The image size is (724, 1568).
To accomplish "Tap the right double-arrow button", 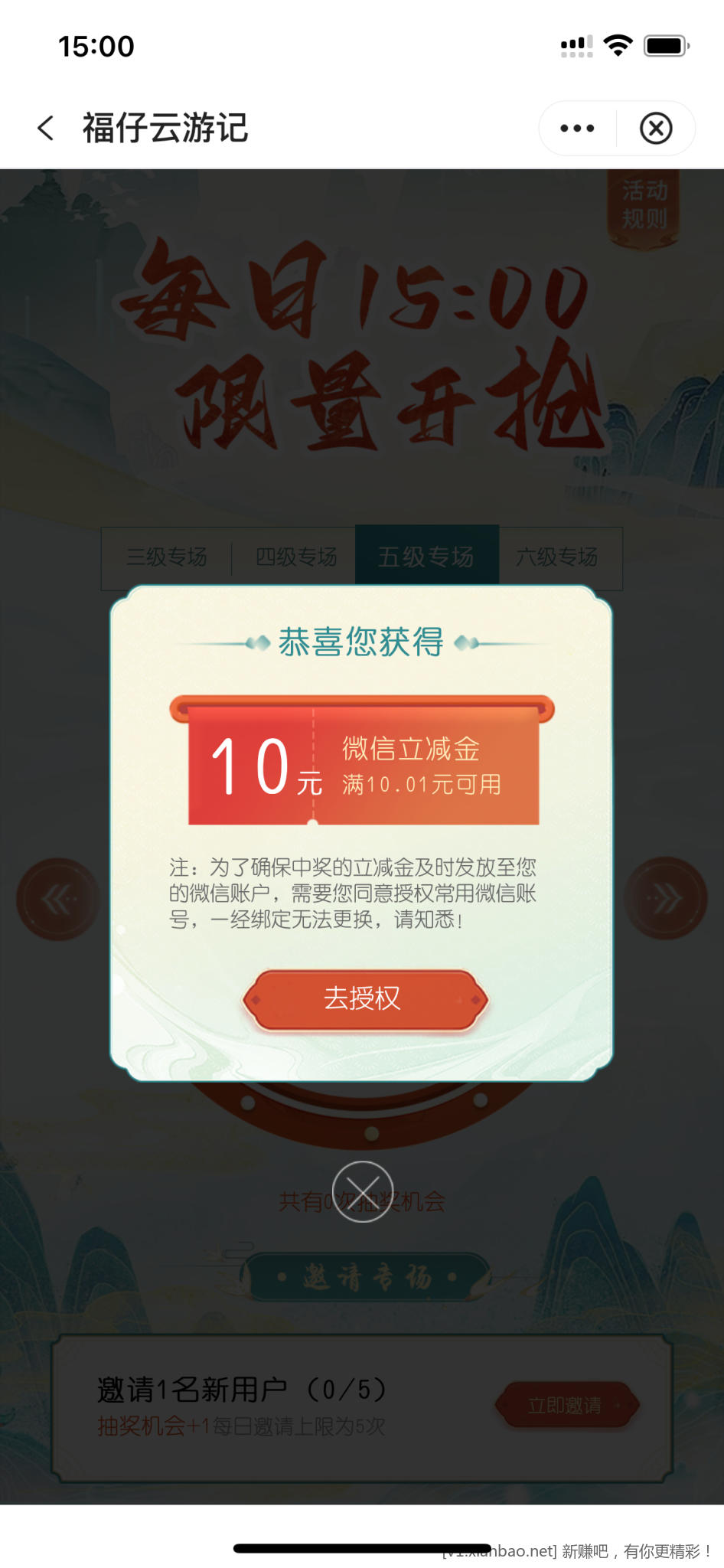I will 664,899.
